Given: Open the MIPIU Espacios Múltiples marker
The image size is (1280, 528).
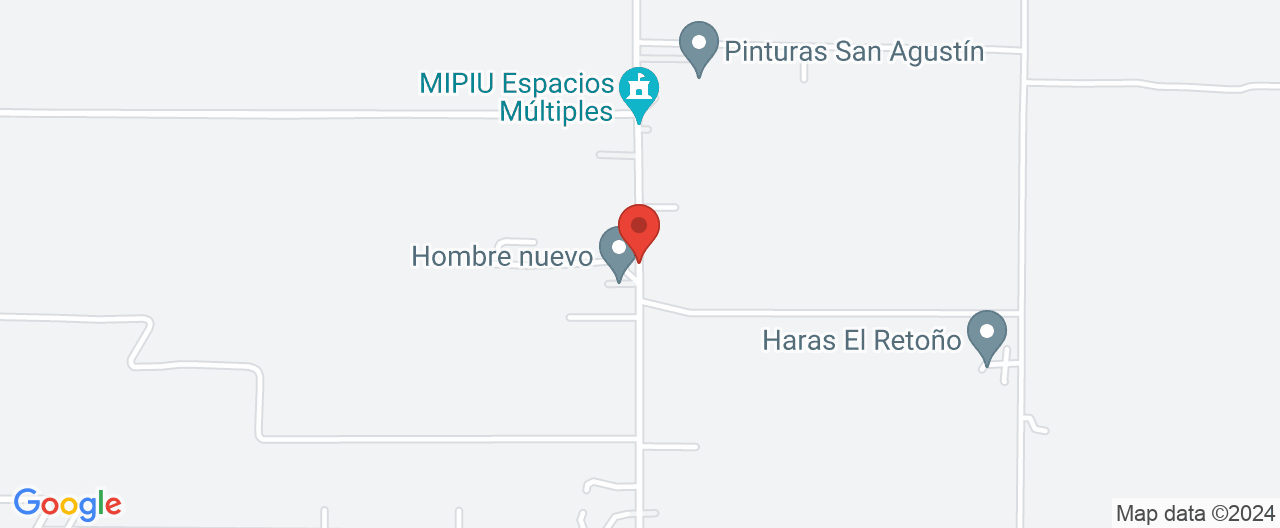Looking at the screenshot, I should click(x=638, y=90).
